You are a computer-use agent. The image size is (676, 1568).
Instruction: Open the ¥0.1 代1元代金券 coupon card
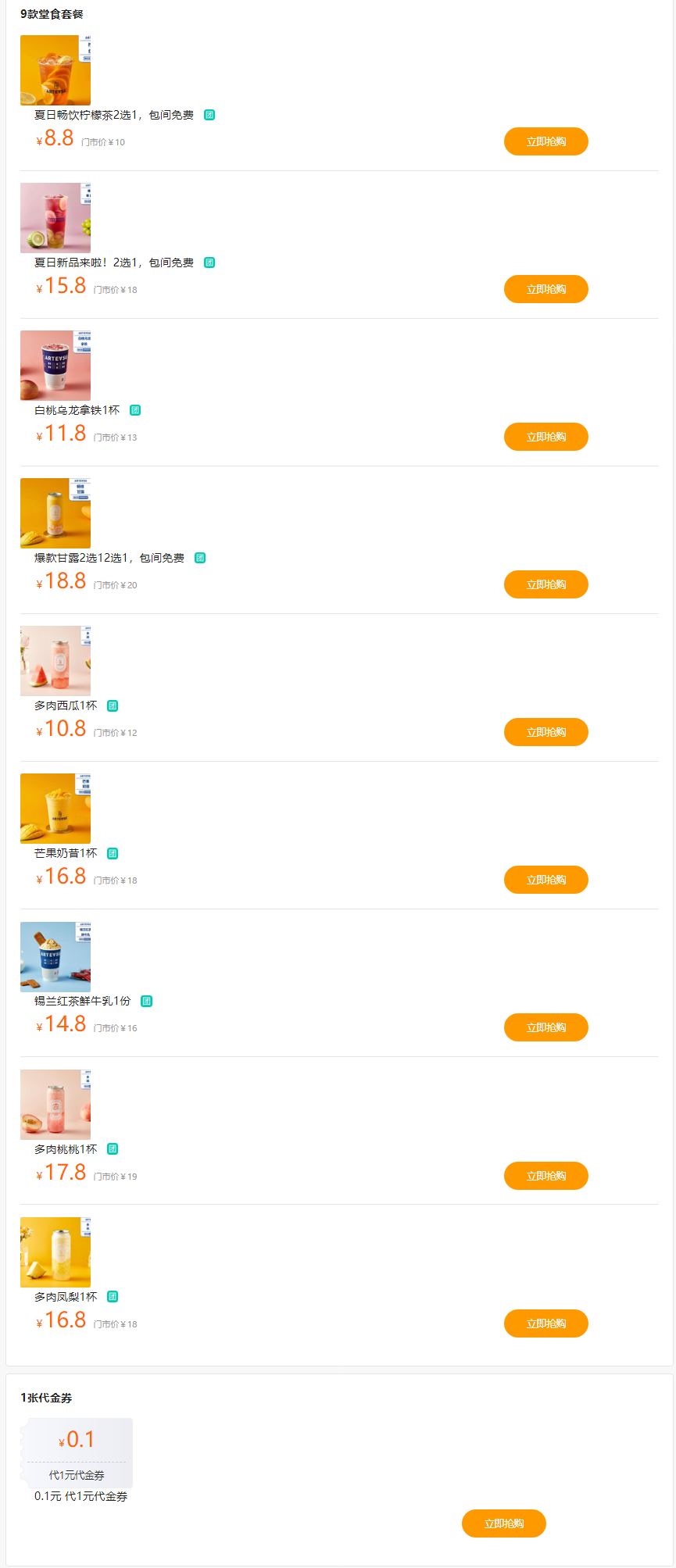pos(77,1453)
